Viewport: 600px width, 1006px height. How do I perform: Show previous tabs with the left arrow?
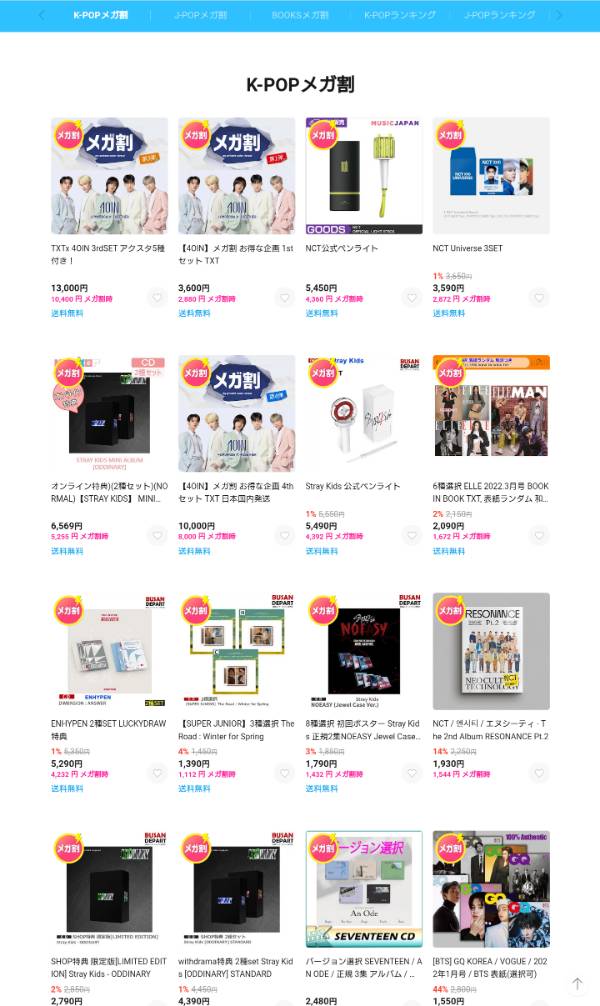41,15
